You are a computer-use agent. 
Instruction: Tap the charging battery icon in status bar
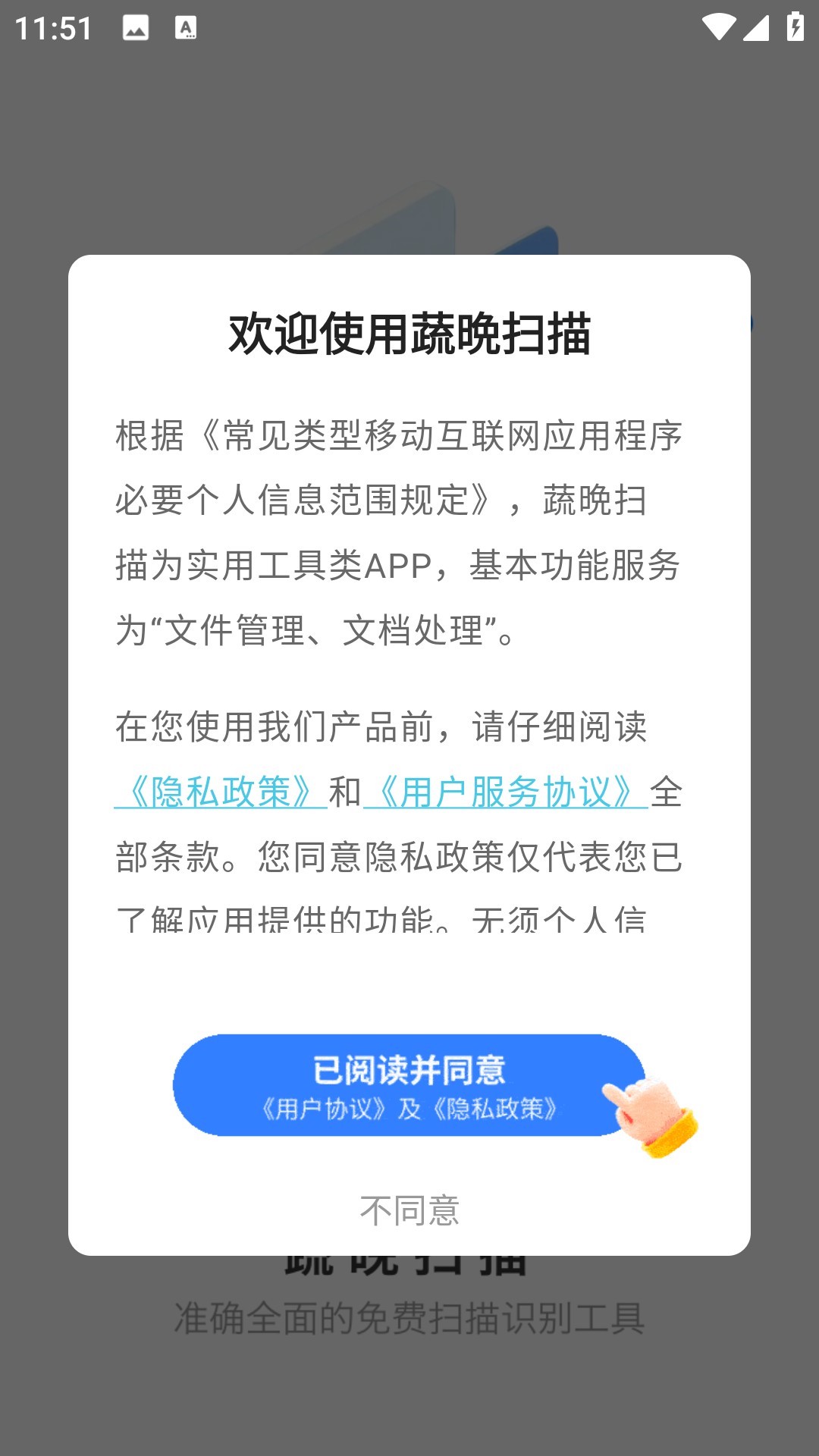[x=793, y=27]
